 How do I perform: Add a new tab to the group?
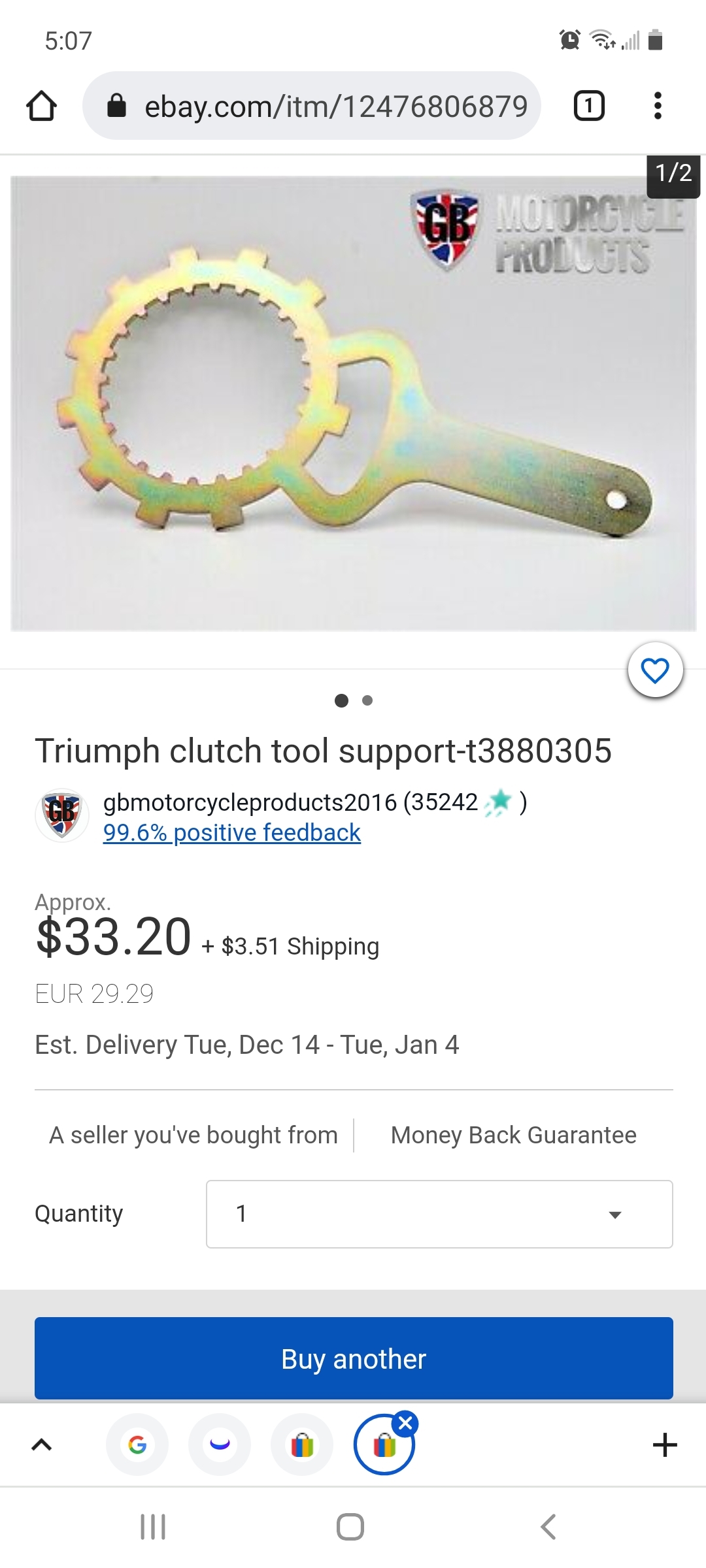[x=665, y=1445]
